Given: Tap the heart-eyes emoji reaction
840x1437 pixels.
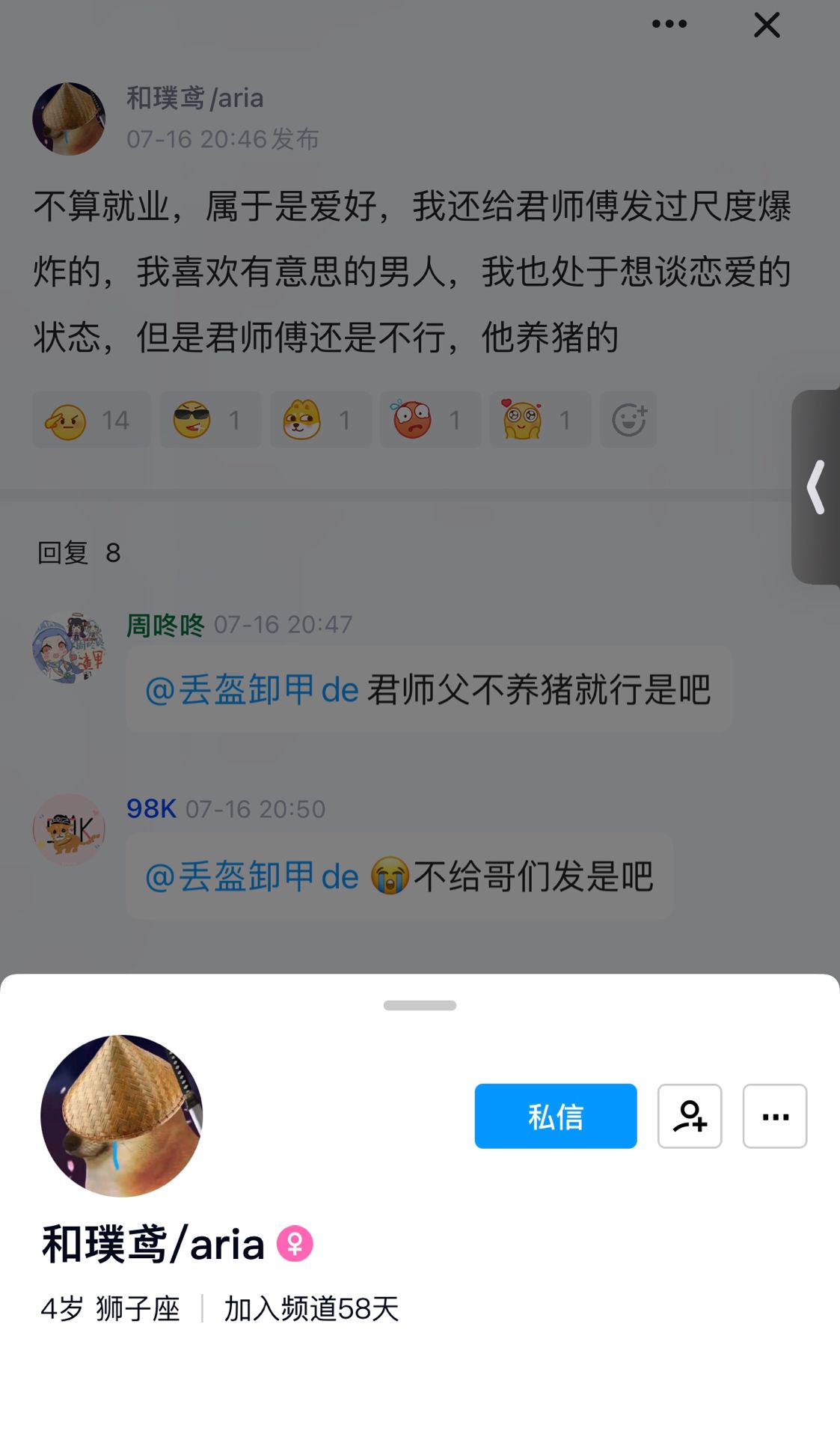Looking at the screenshot, I should coord(540,420).
